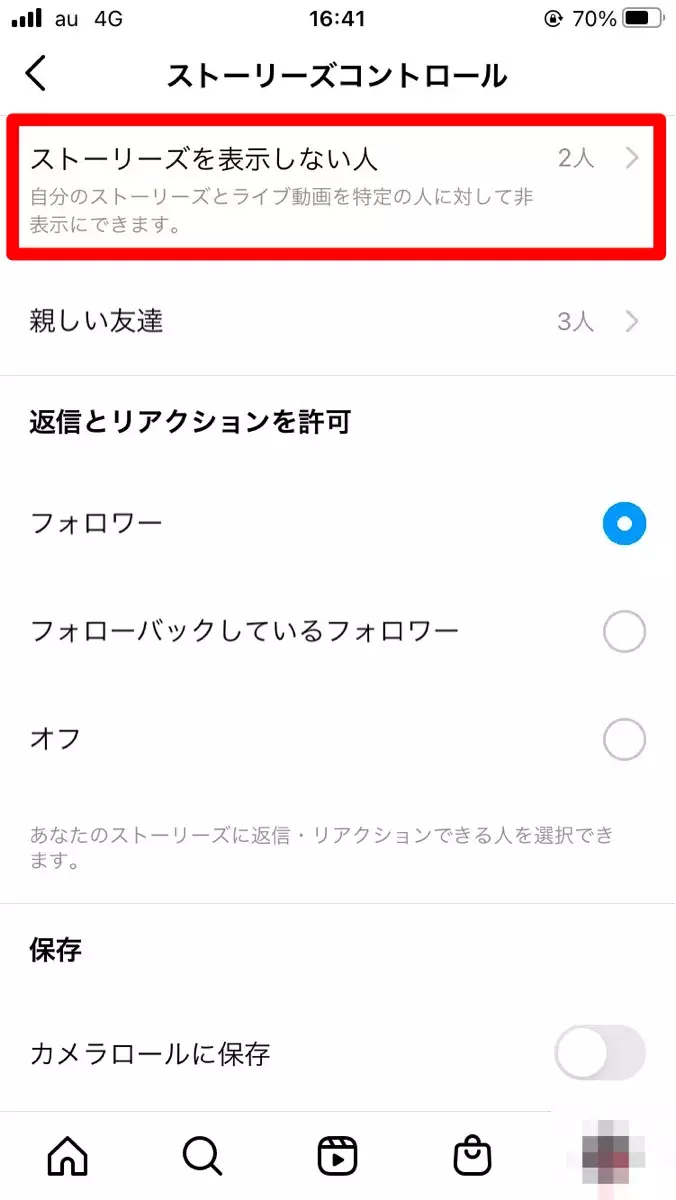Viewport: 676px width, 1200px height.
Task: Open the Shop tab
Action: tap(473, 1156)
